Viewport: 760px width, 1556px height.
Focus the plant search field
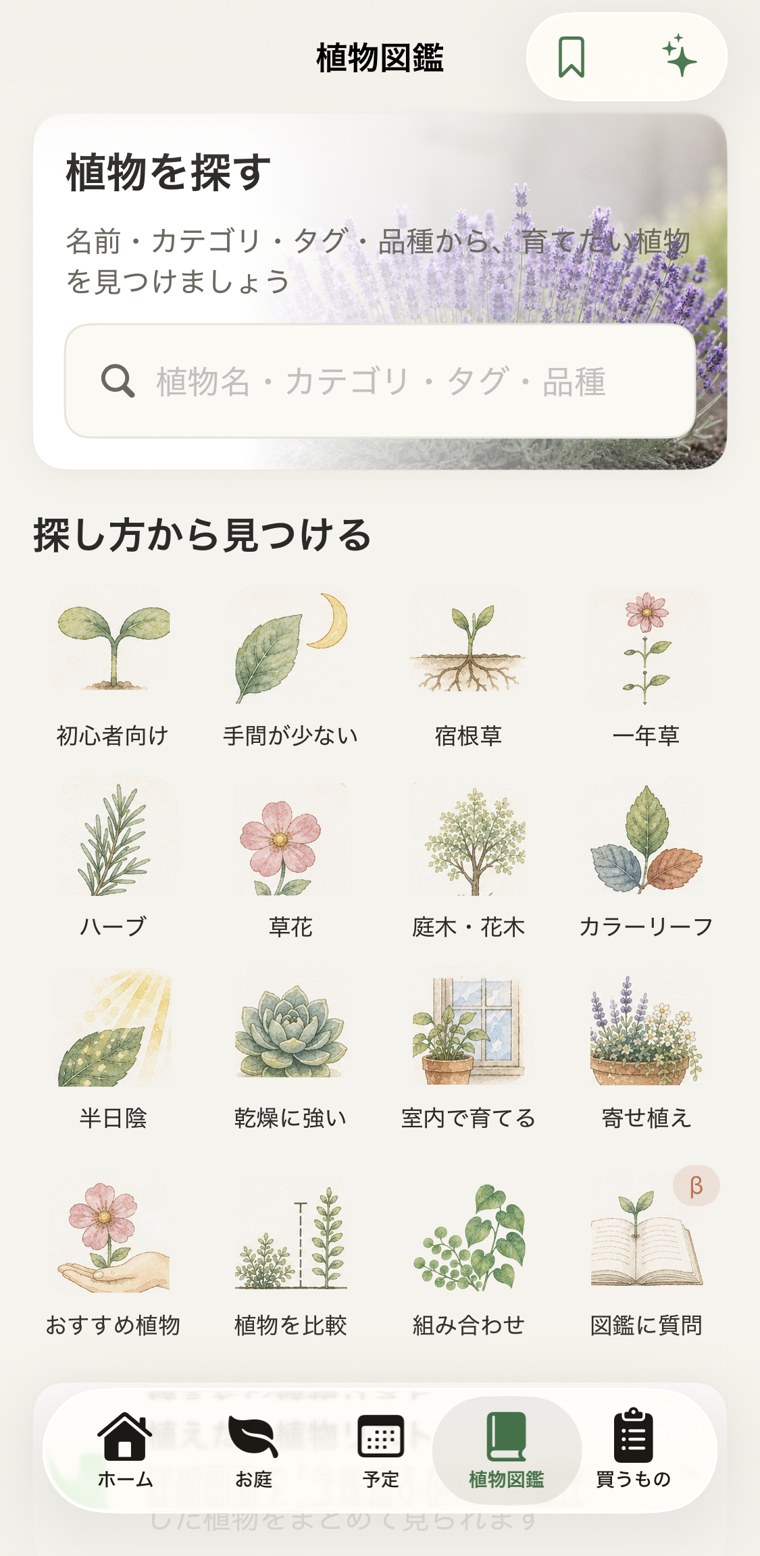(x=380, y=381)
